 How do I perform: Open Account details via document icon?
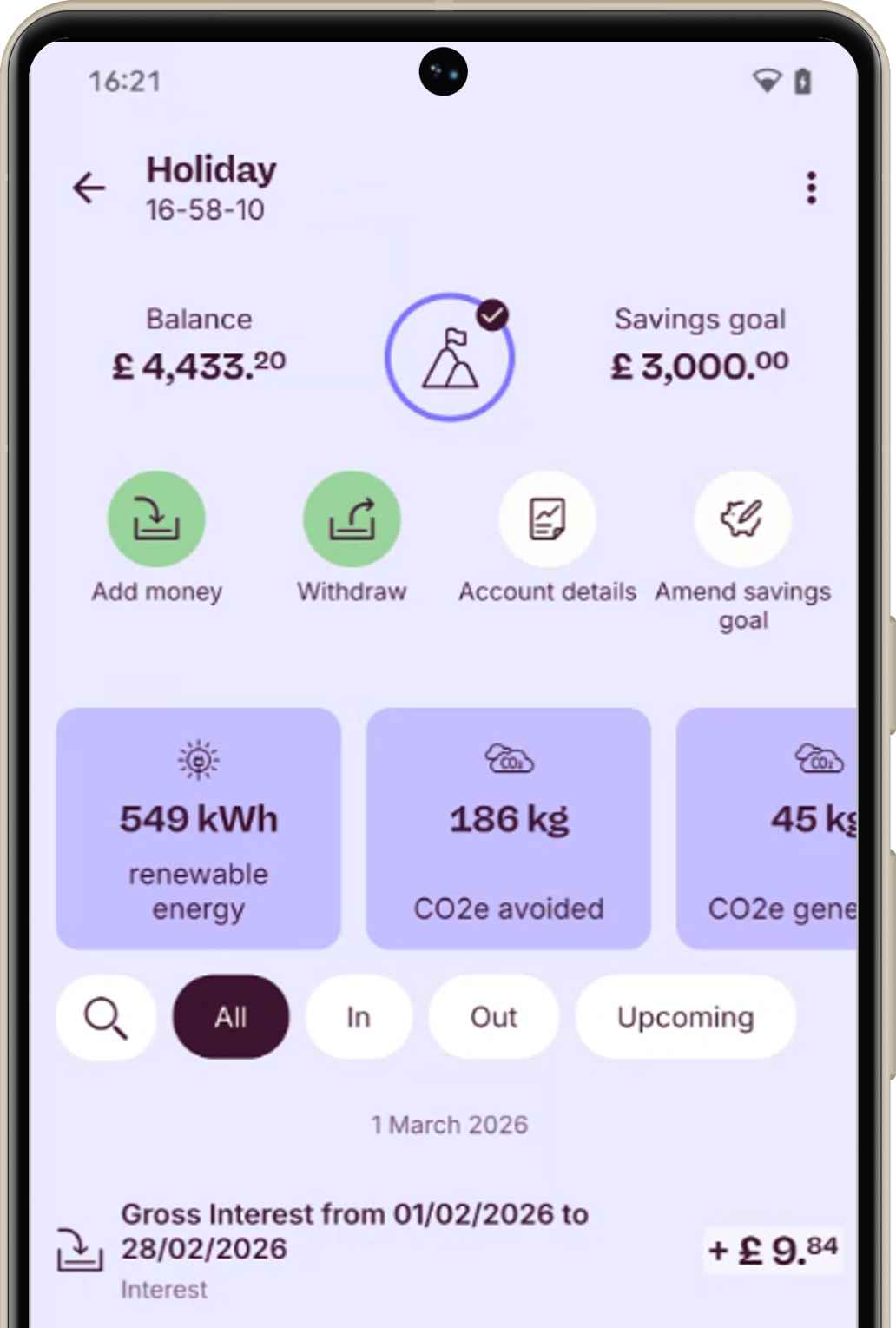(x=547, y=518)
